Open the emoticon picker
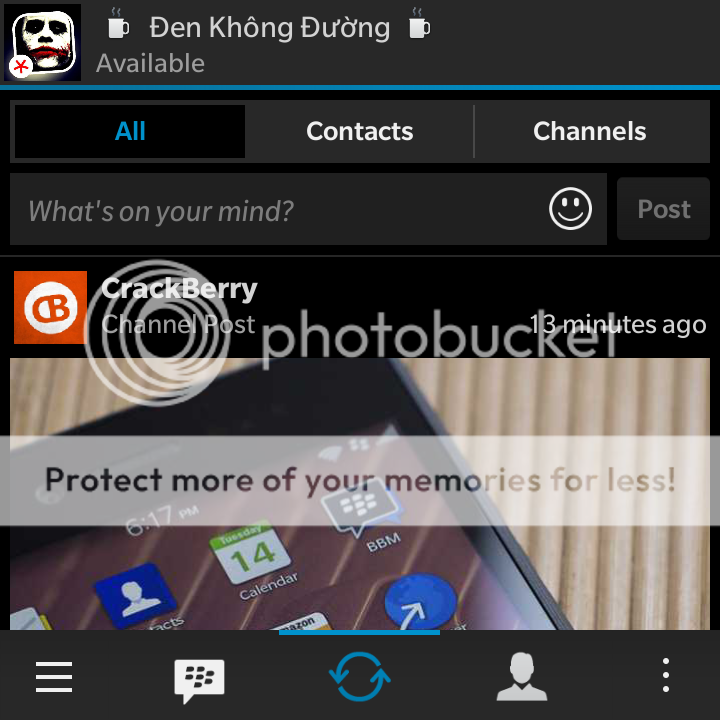720x720 pixels. tap(570, 210)
